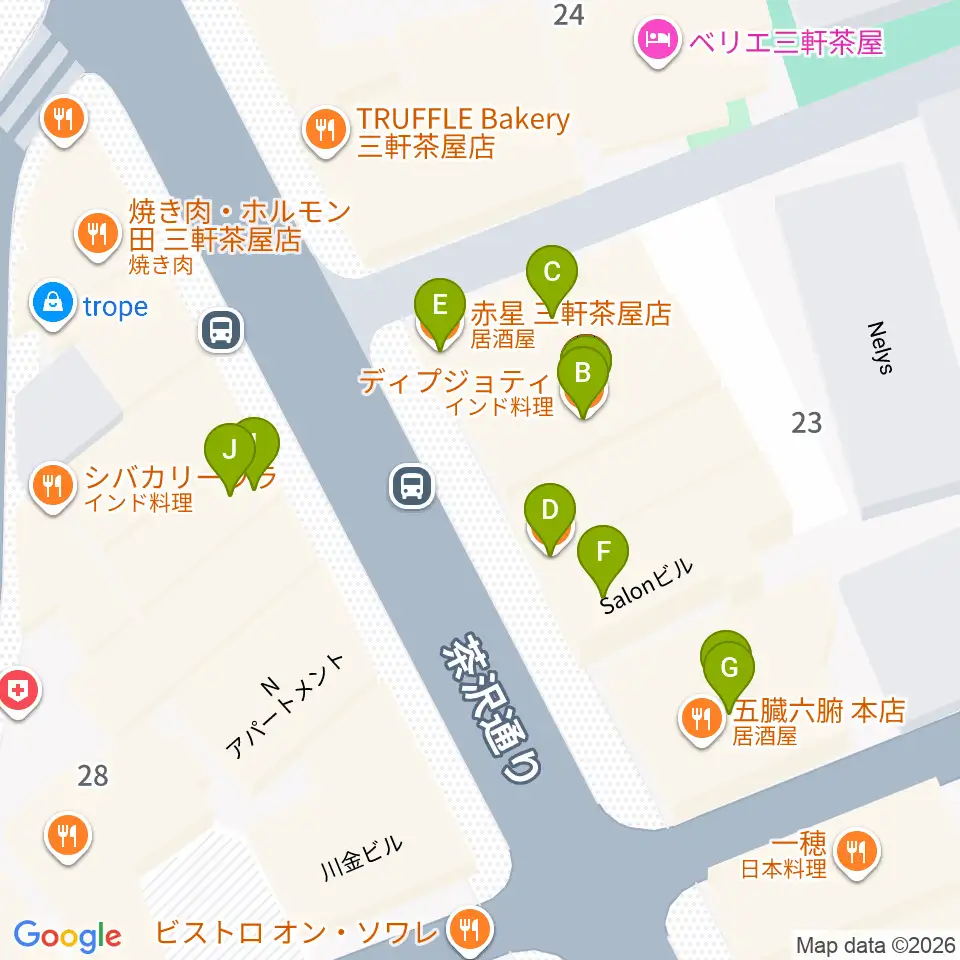Select the ベリエ三軒茶屋 hotel pin
The width and height of the screenshot is (960, 960).
658,40
